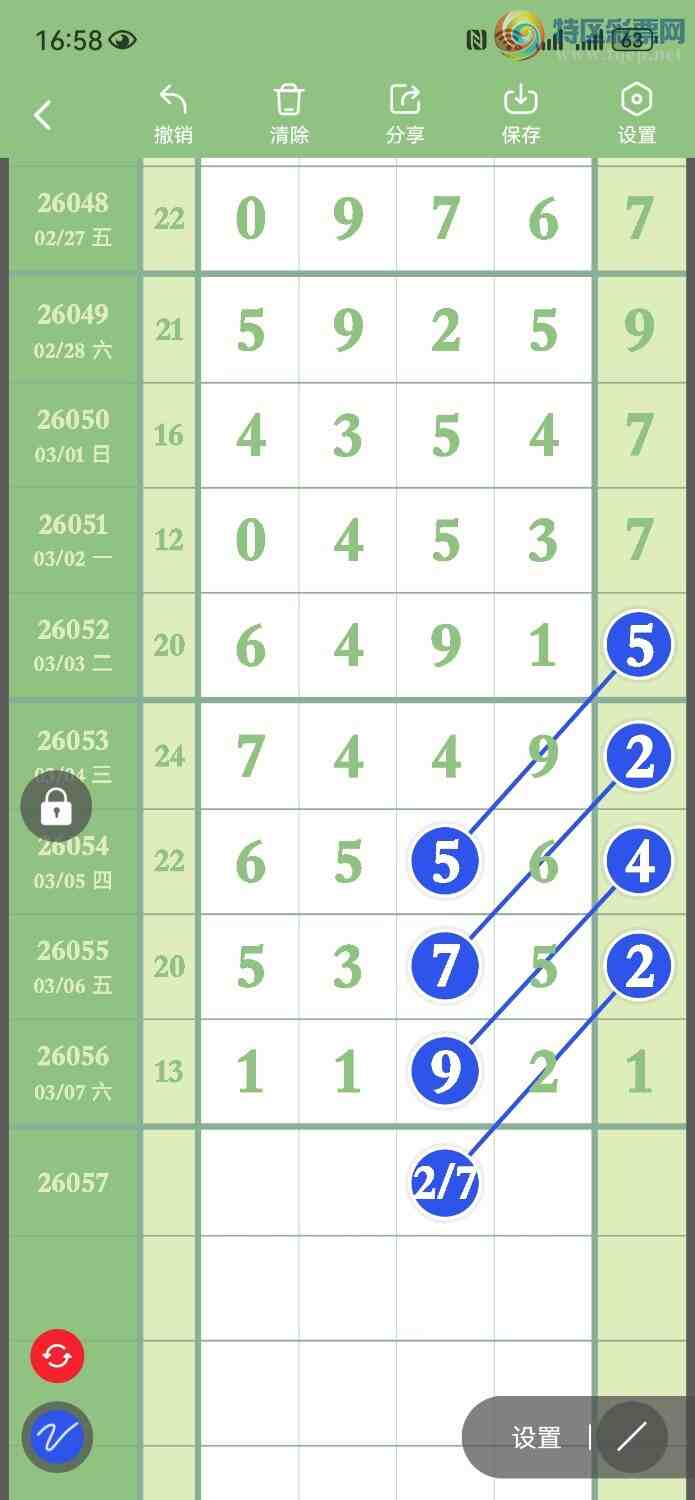Save the chart image

(x=521, y=114)
